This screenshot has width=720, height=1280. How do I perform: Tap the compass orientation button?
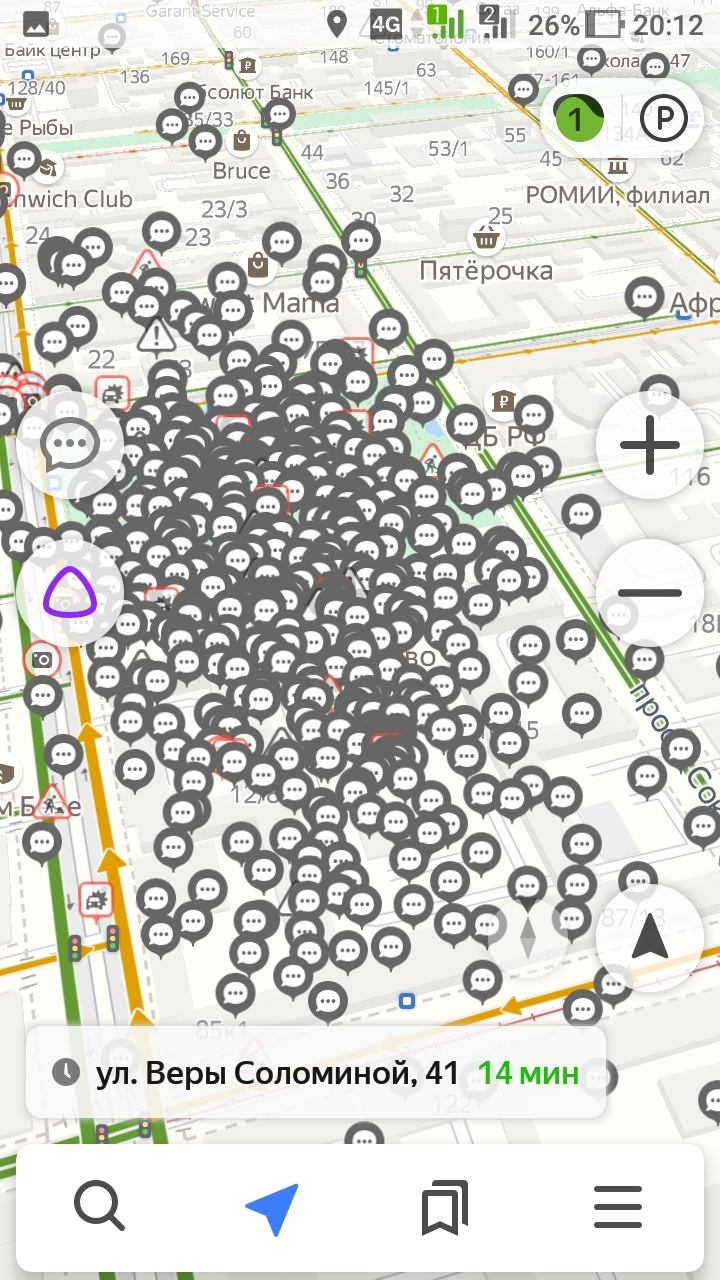point(528,937)
